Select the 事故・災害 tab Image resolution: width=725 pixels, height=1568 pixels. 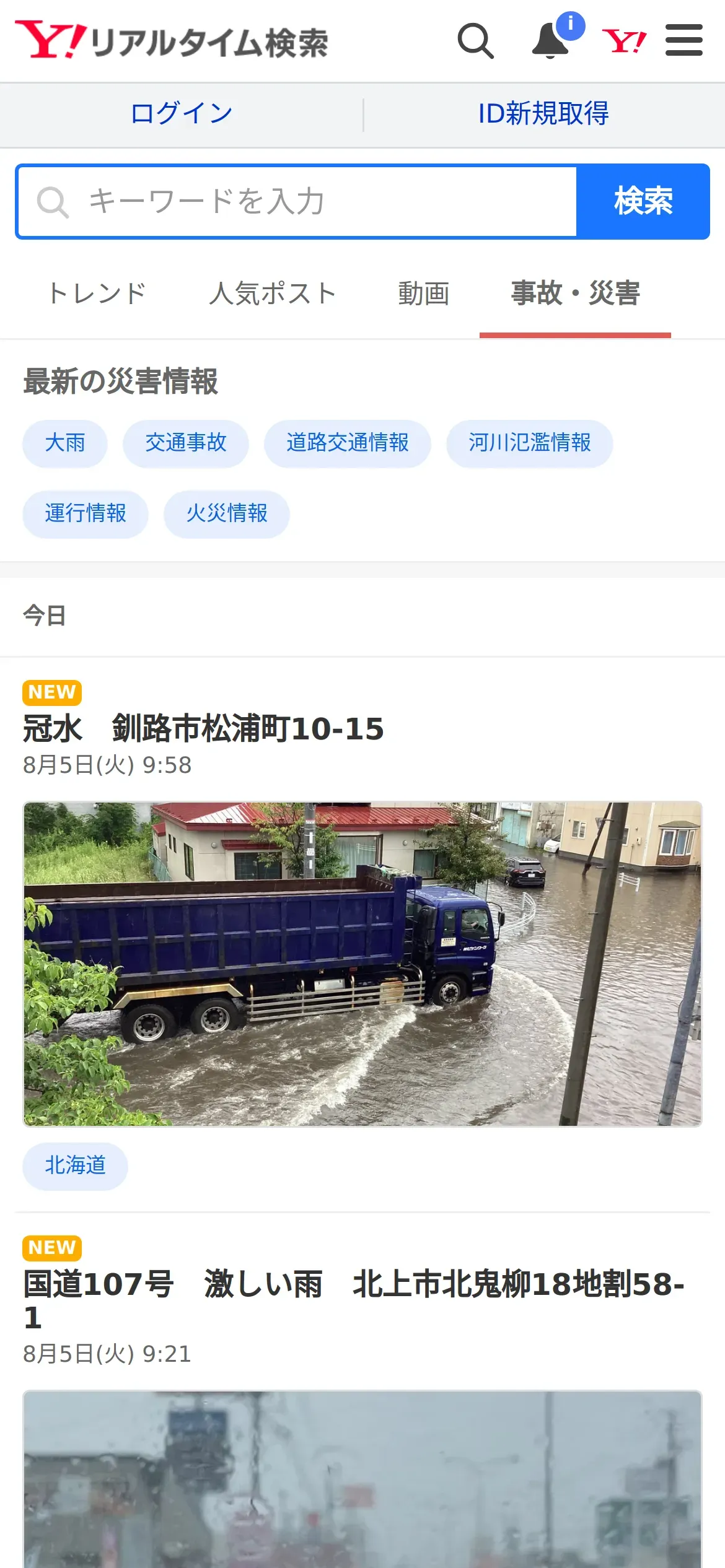(575, 294)
